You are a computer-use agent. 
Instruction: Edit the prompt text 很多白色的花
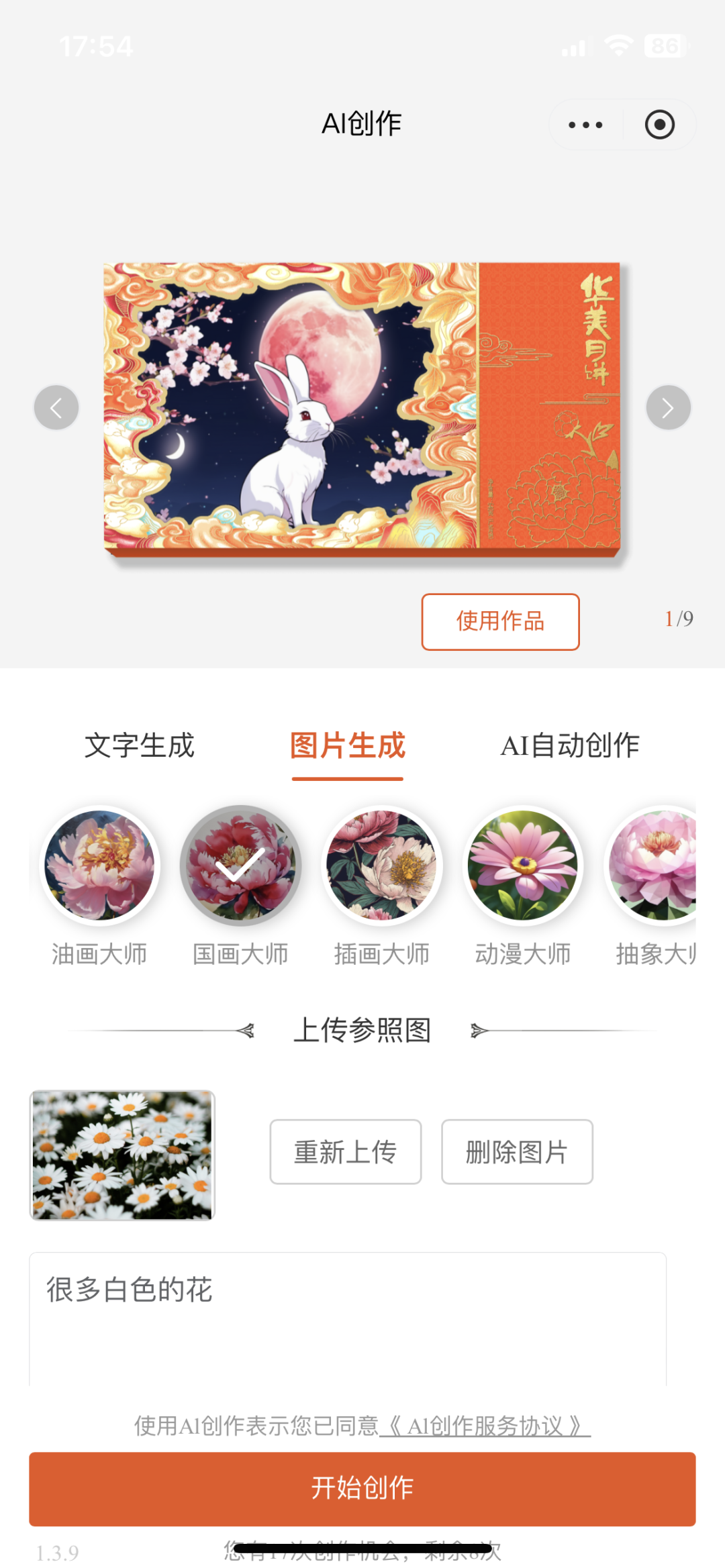click(347, 1315)
